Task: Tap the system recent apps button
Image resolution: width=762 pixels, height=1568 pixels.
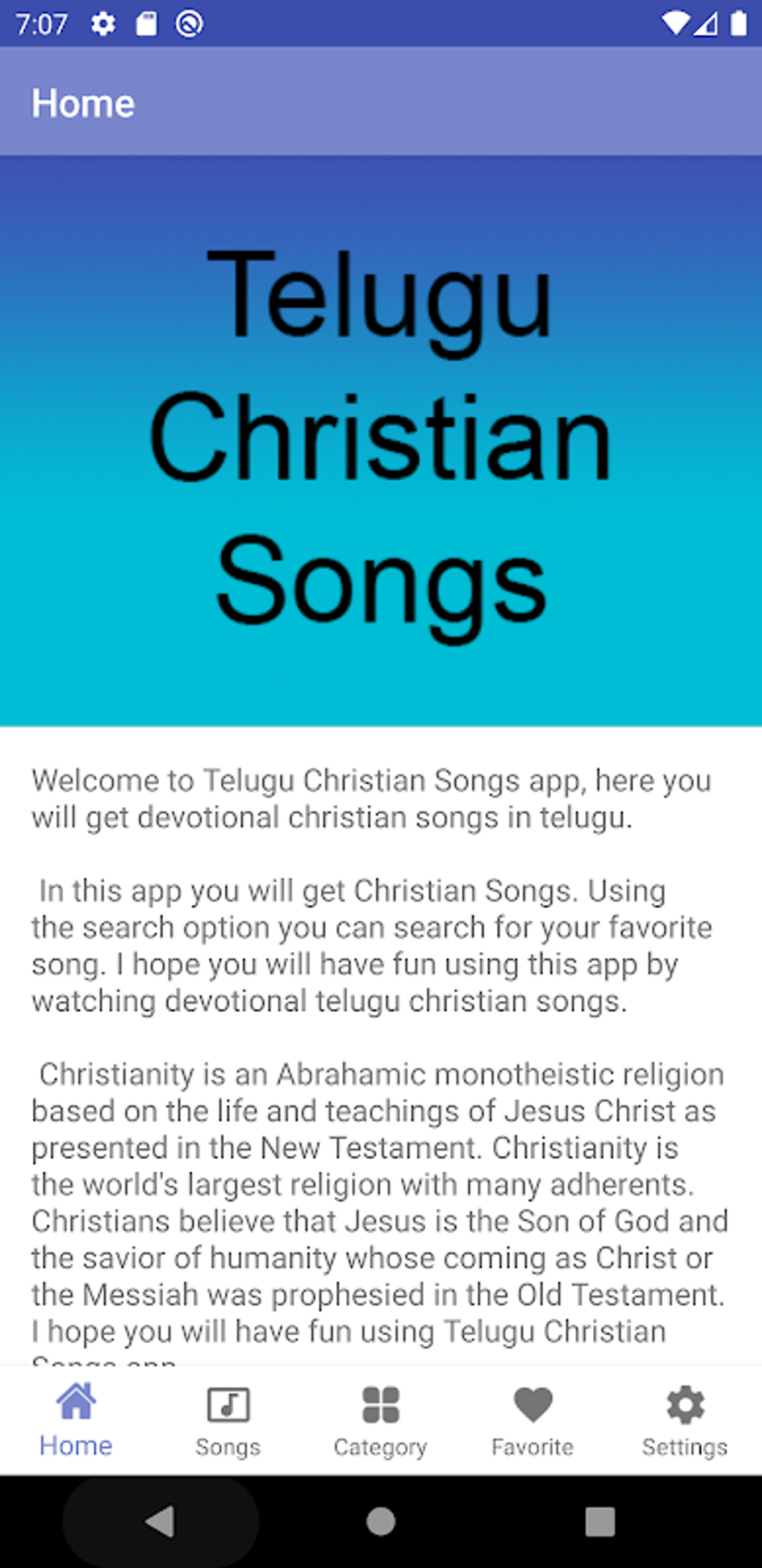Action: 600,1522
